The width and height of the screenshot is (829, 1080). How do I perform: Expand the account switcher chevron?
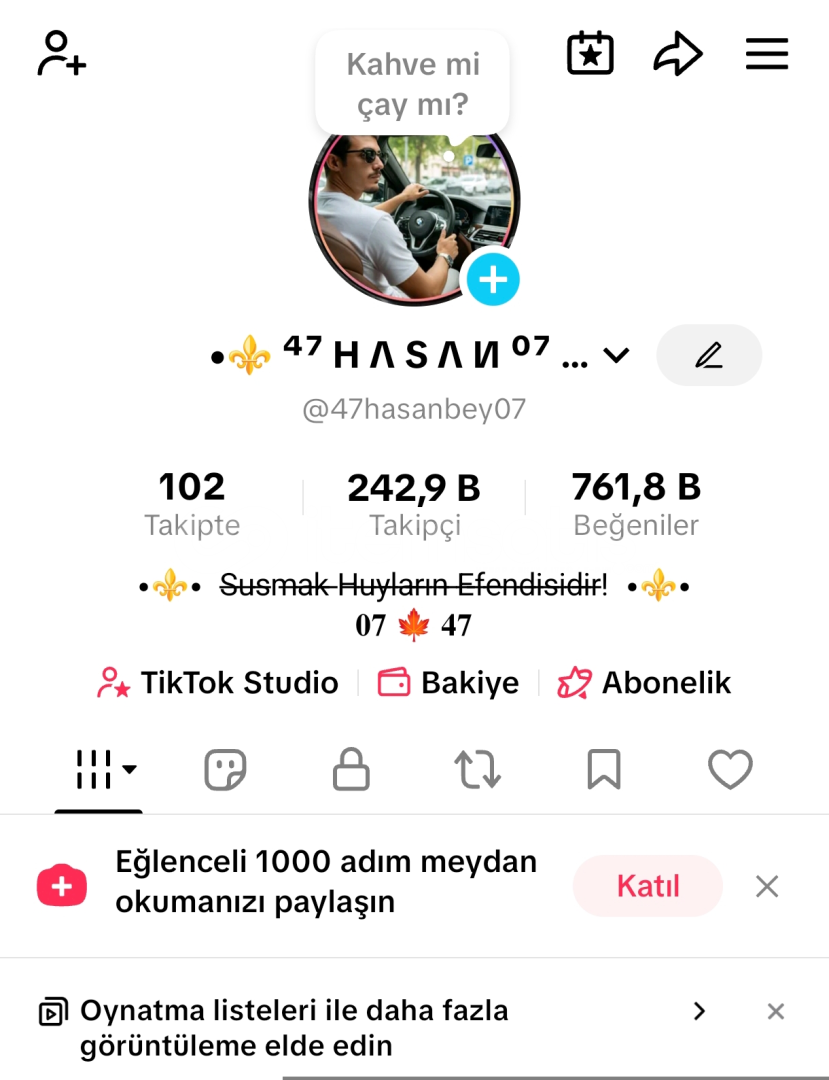pos(617,355)
